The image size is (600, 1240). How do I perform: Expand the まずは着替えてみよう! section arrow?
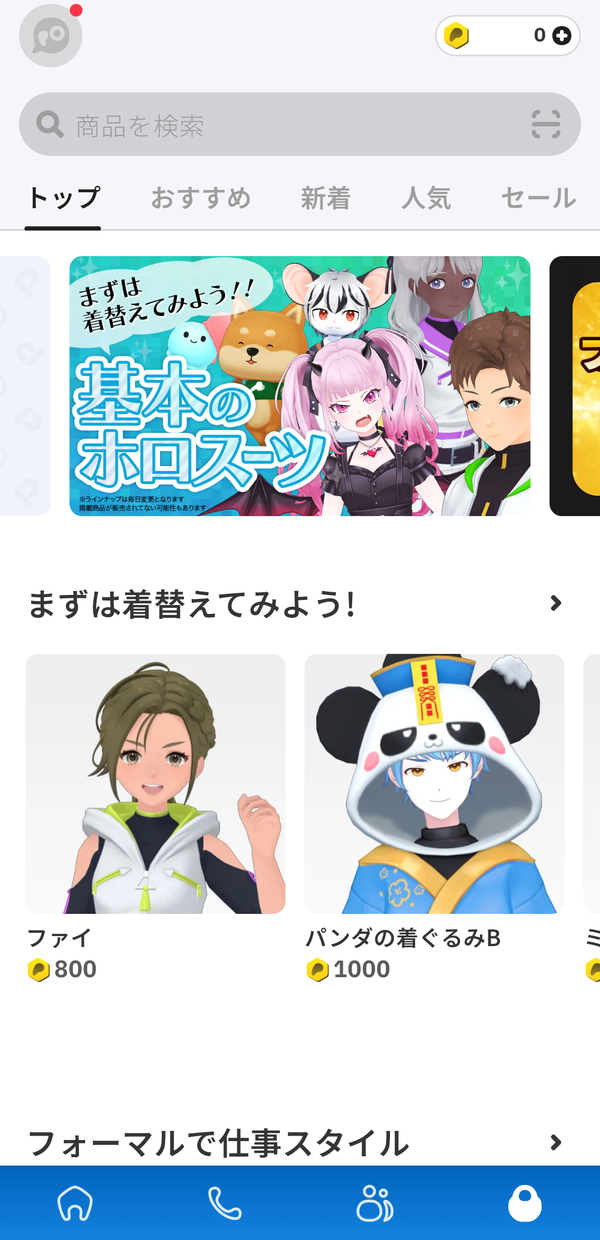point(556,603)
